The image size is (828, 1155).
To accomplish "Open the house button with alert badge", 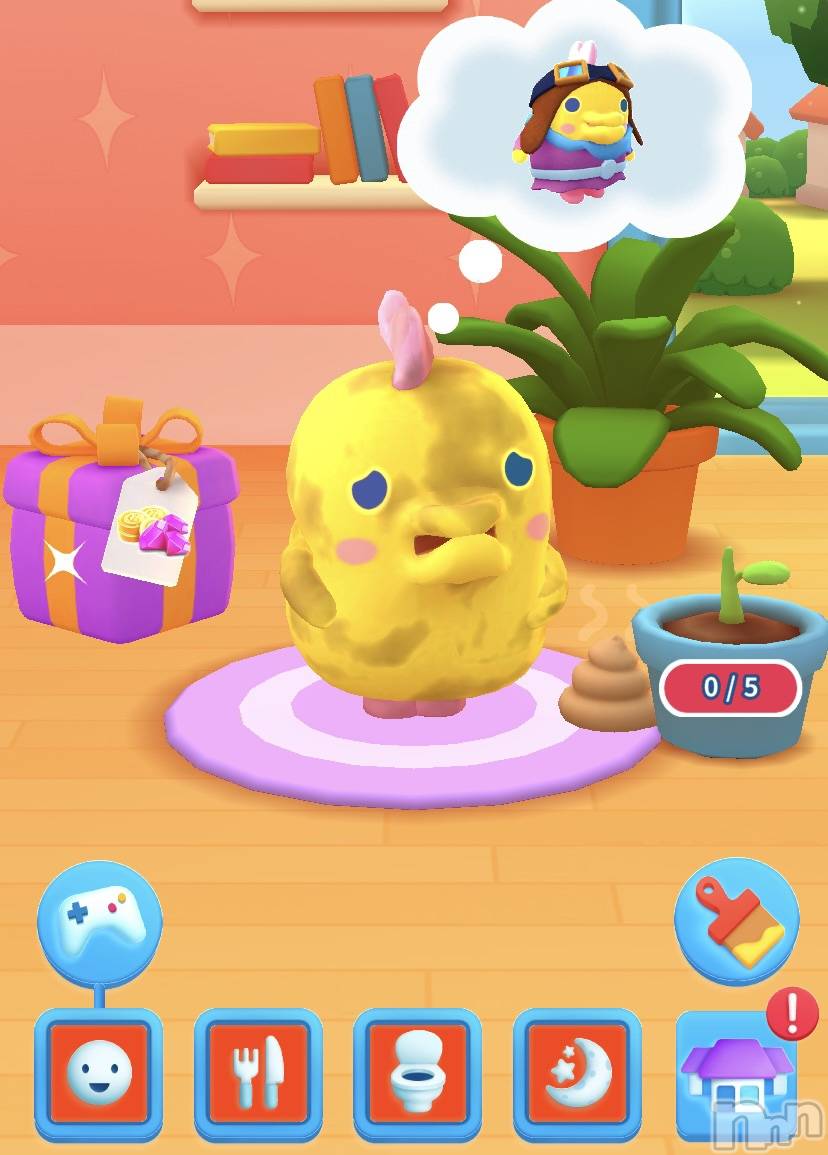I will tap(738, 1075).
